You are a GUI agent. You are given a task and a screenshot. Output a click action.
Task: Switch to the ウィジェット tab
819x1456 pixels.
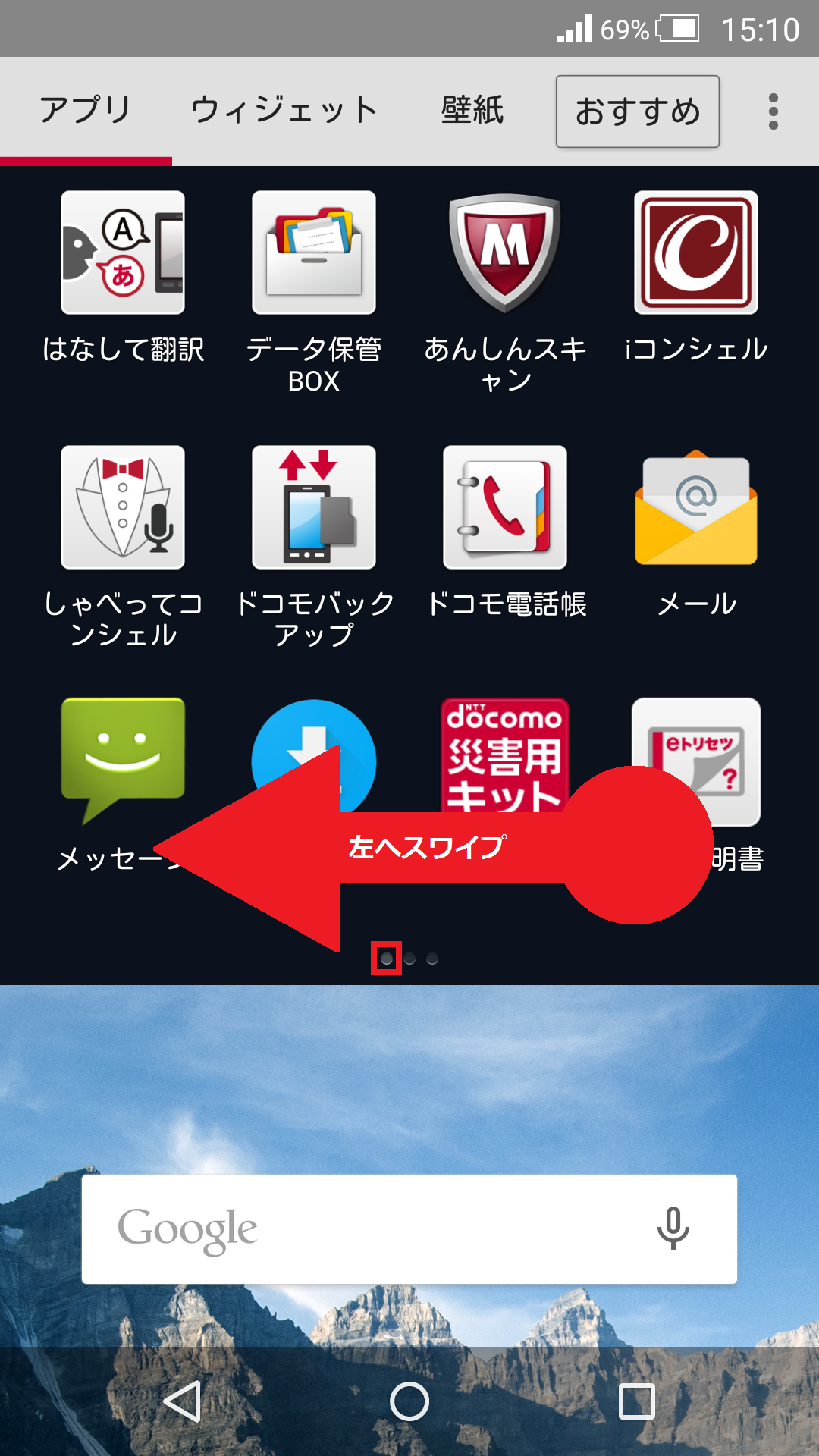(284, 111)
